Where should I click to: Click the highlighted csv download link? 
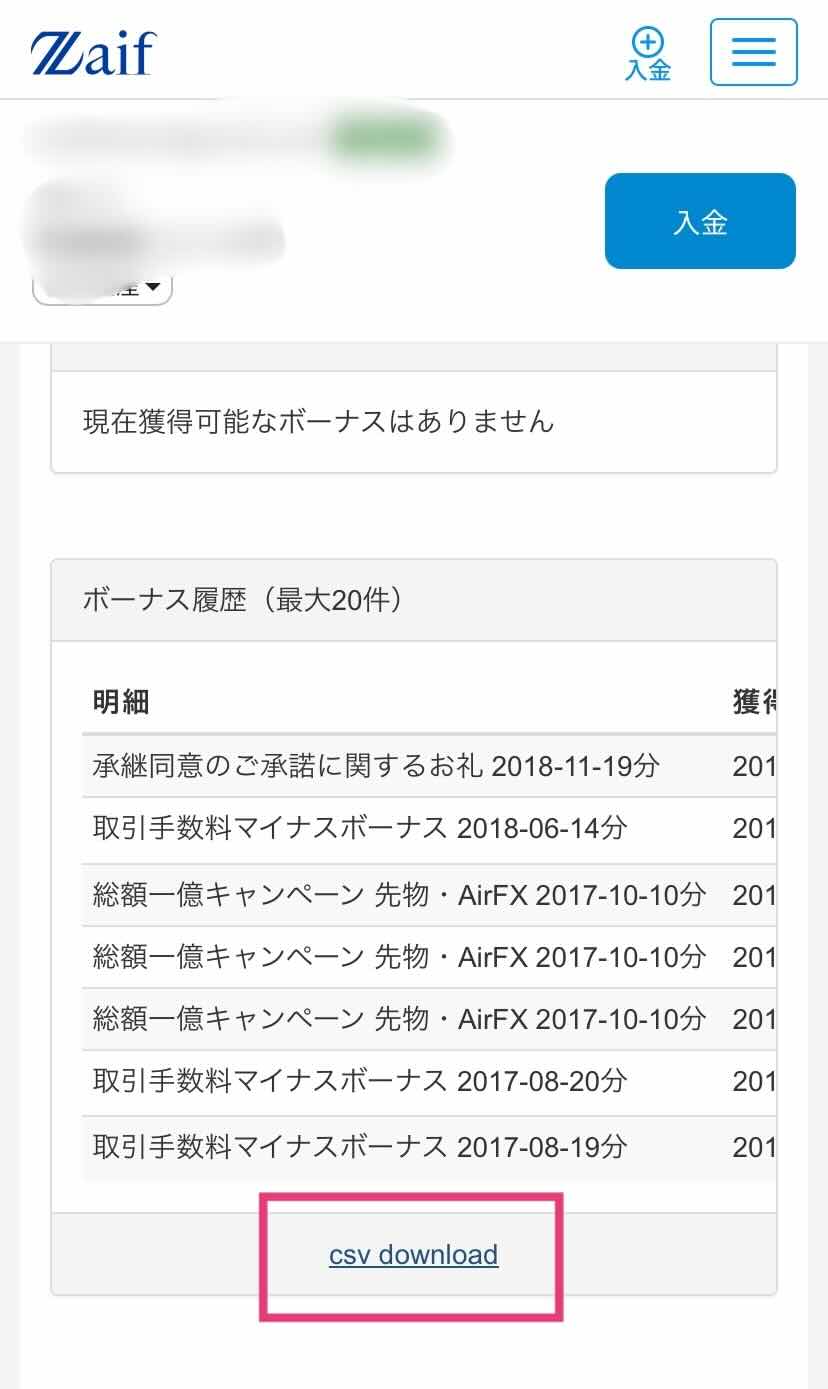(x=413, y=1255)
